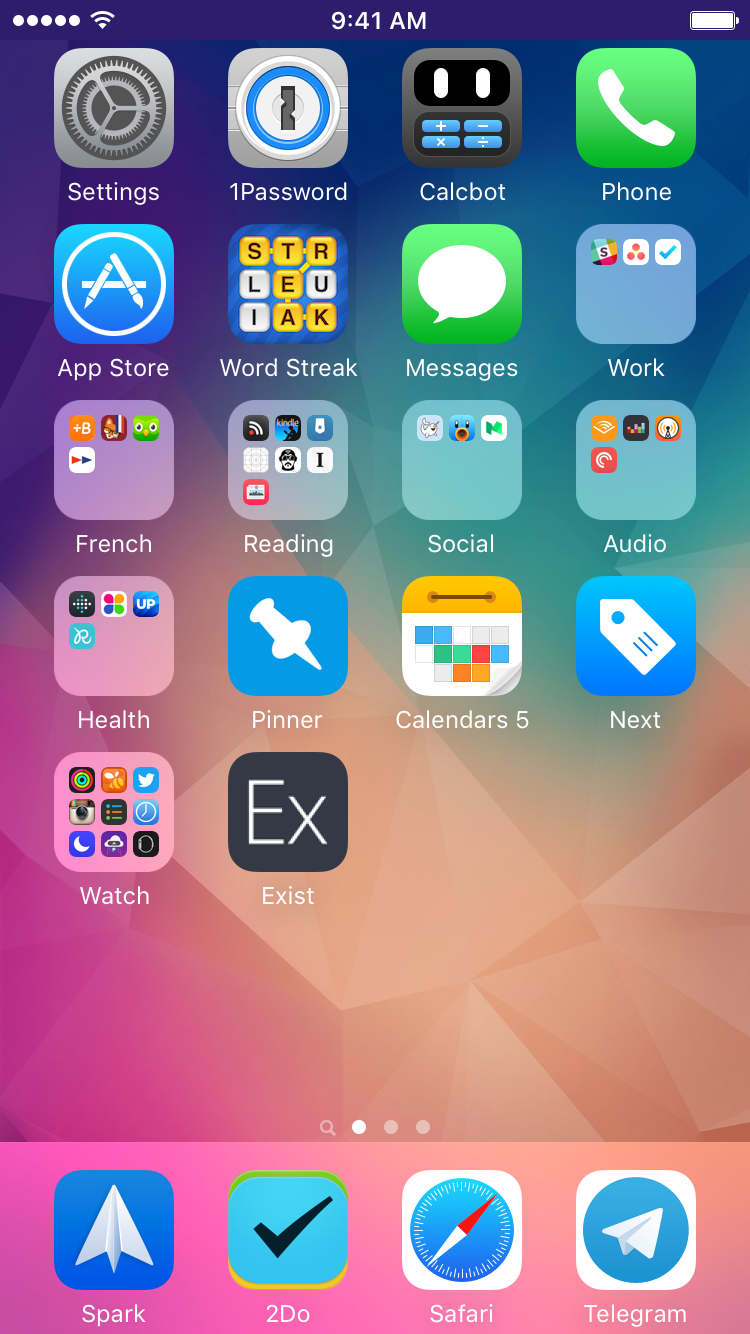This screenshot has width=750, height=1334.
Task: Open Calendars 5
Action: tap(462, 636)
